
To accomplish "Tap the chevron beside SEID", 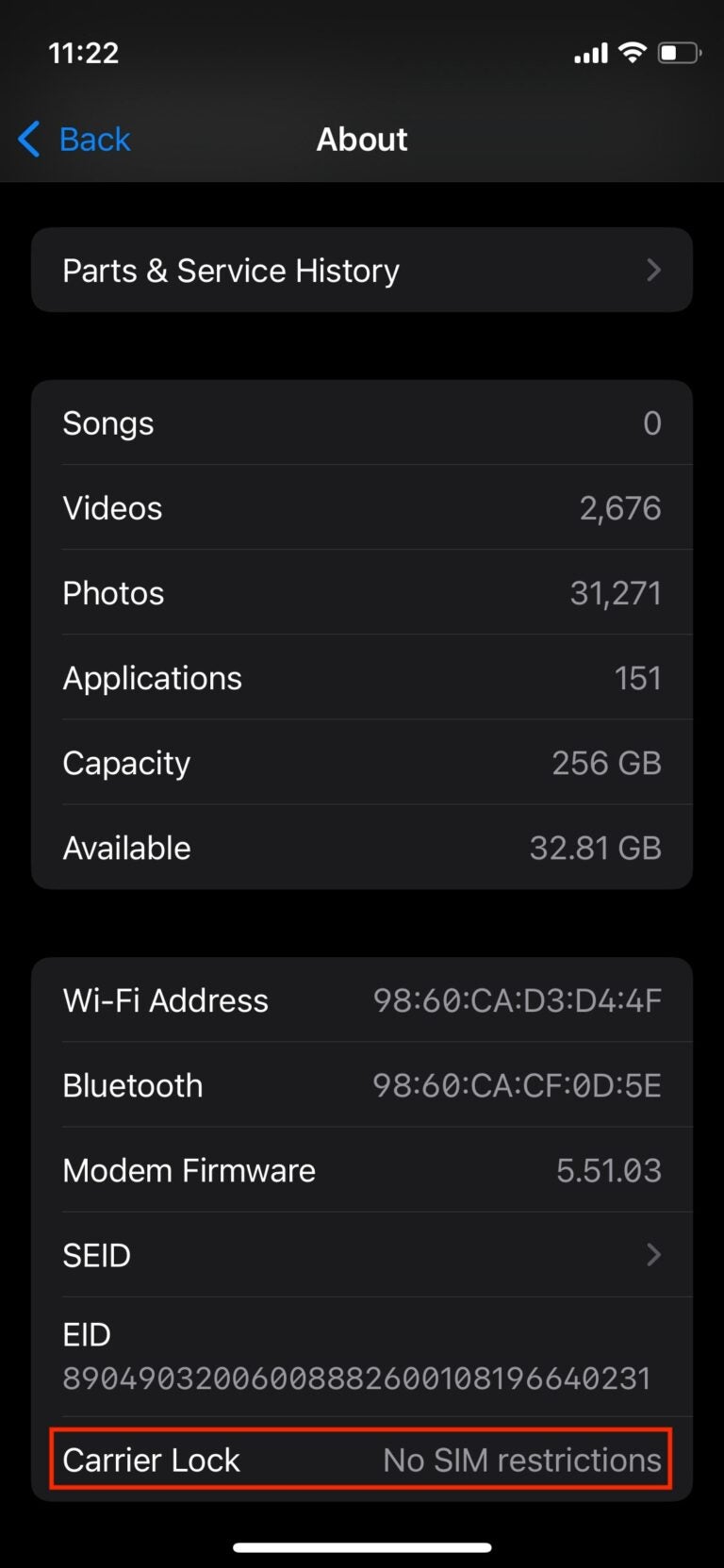I will [x=654, y=1254].
